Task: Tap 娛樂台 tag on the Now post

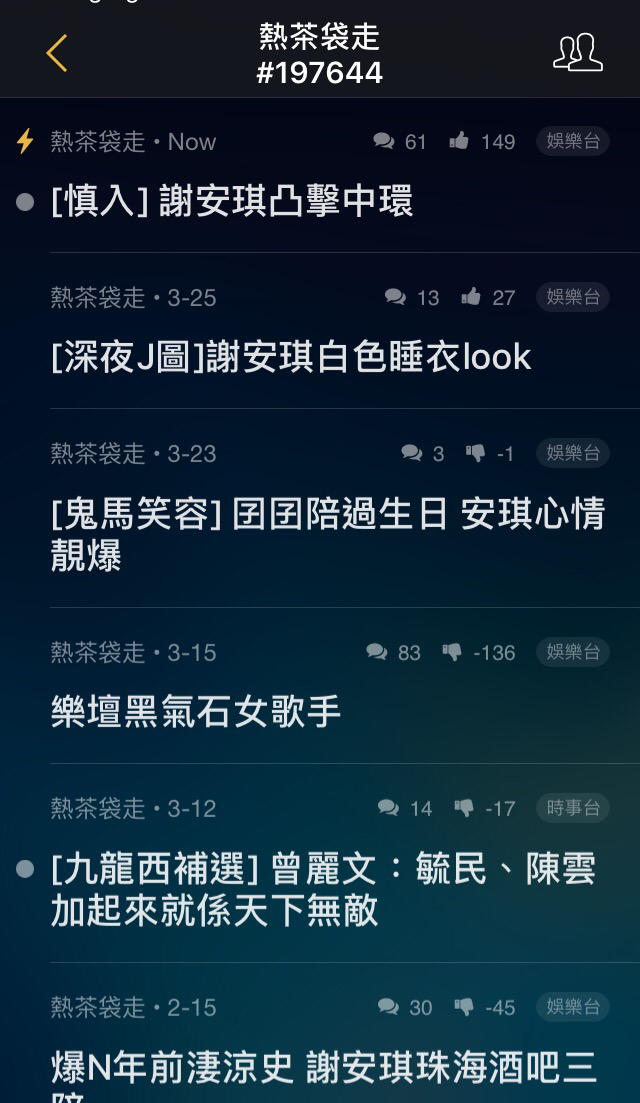Action: coord(572,141)
